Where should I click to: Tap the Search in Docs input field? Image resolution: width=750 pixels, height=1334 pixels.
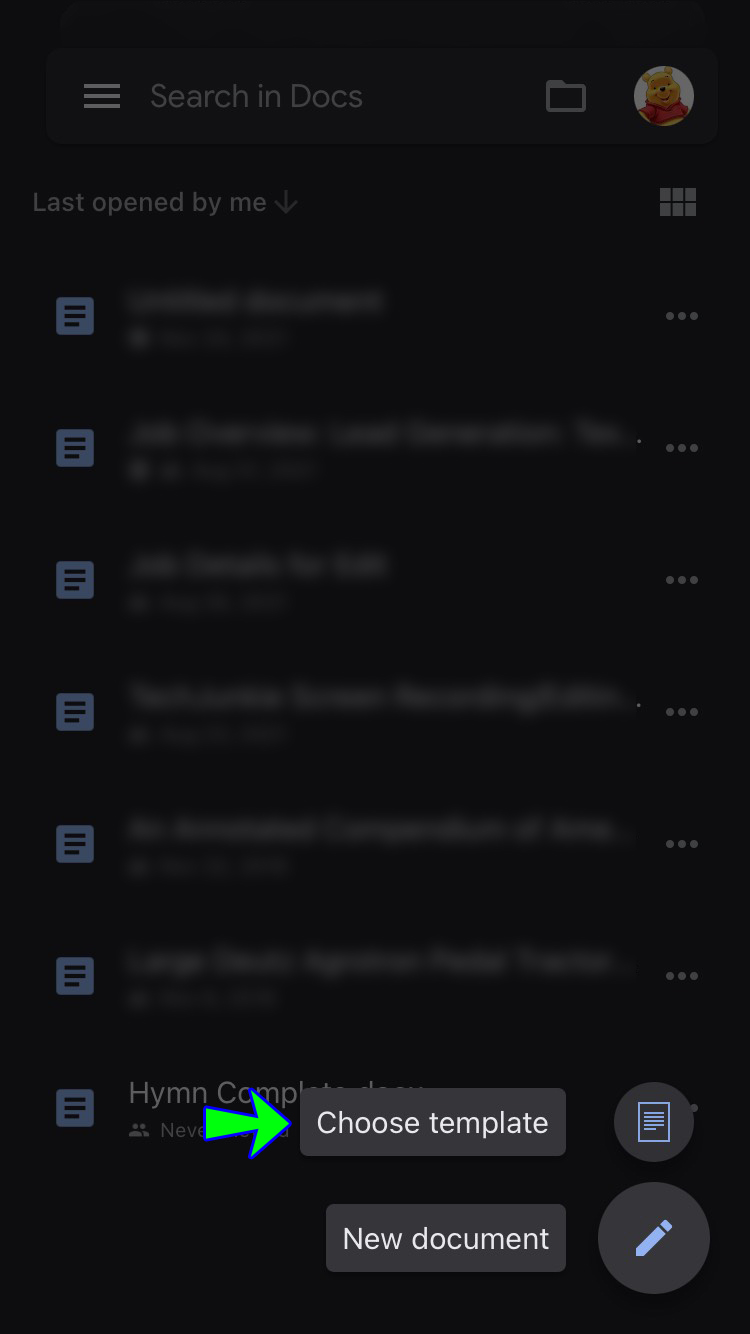[x=256, y=96]
